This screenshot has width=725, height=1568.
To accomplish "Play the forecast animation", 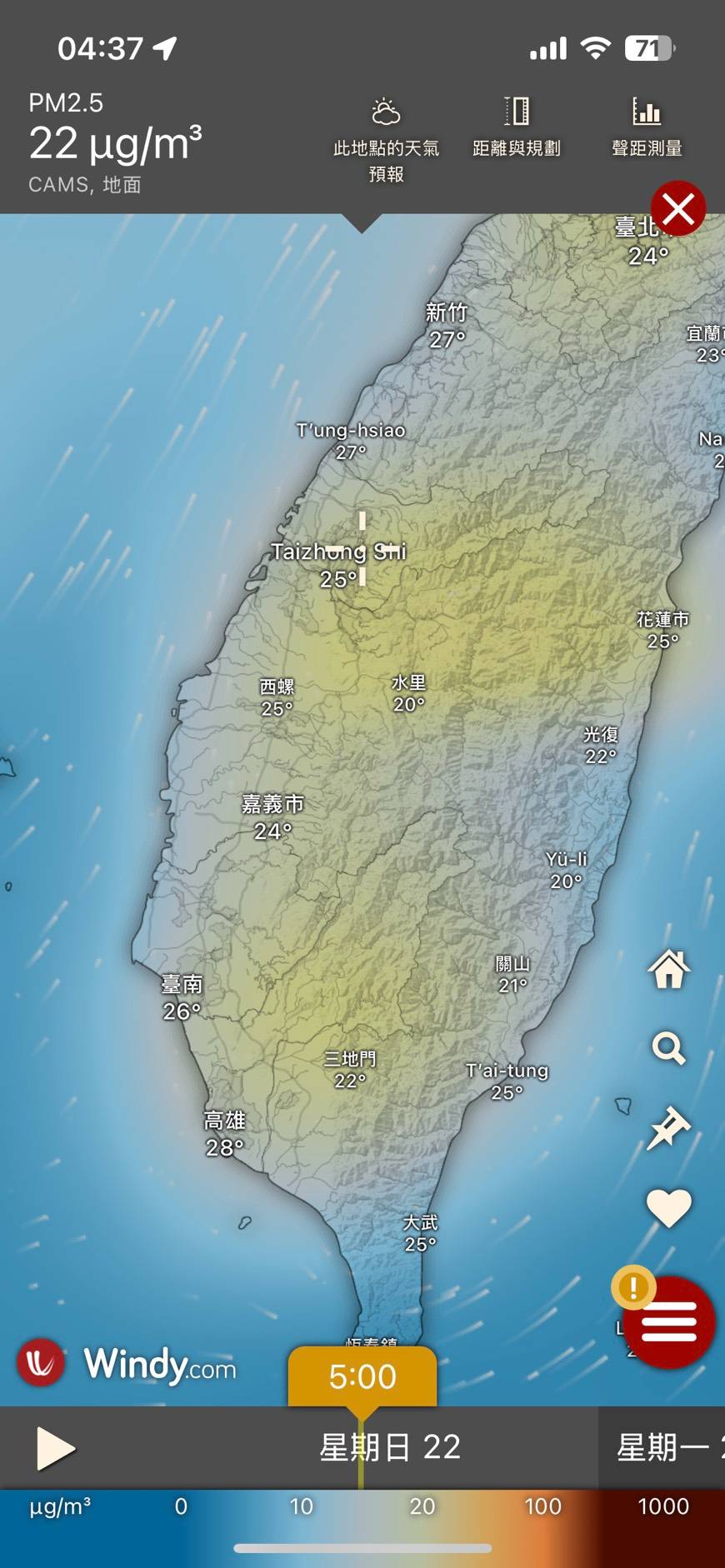I will coord(55,1449).
